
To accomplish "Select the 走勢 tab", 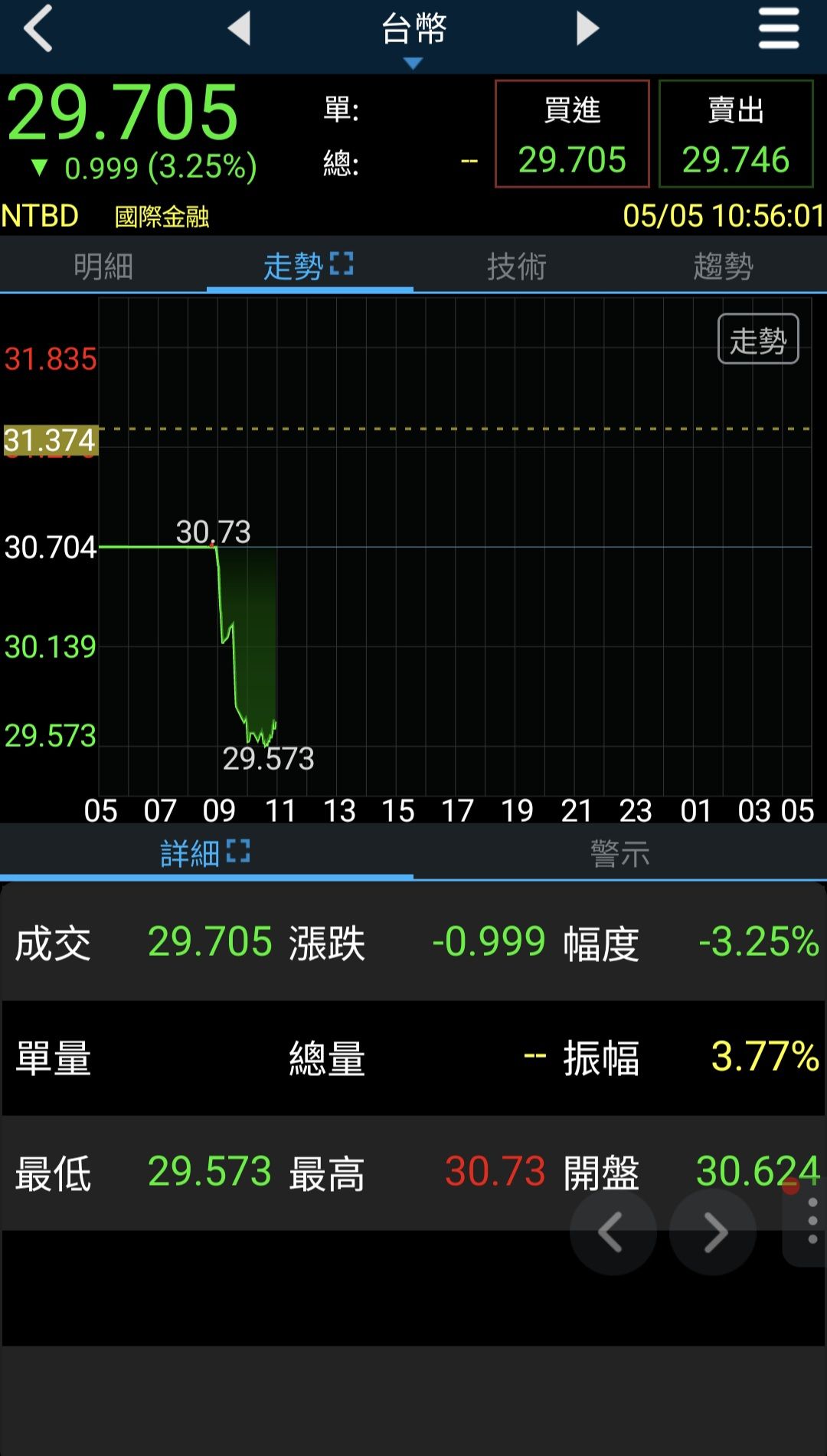I will point(309,267).
